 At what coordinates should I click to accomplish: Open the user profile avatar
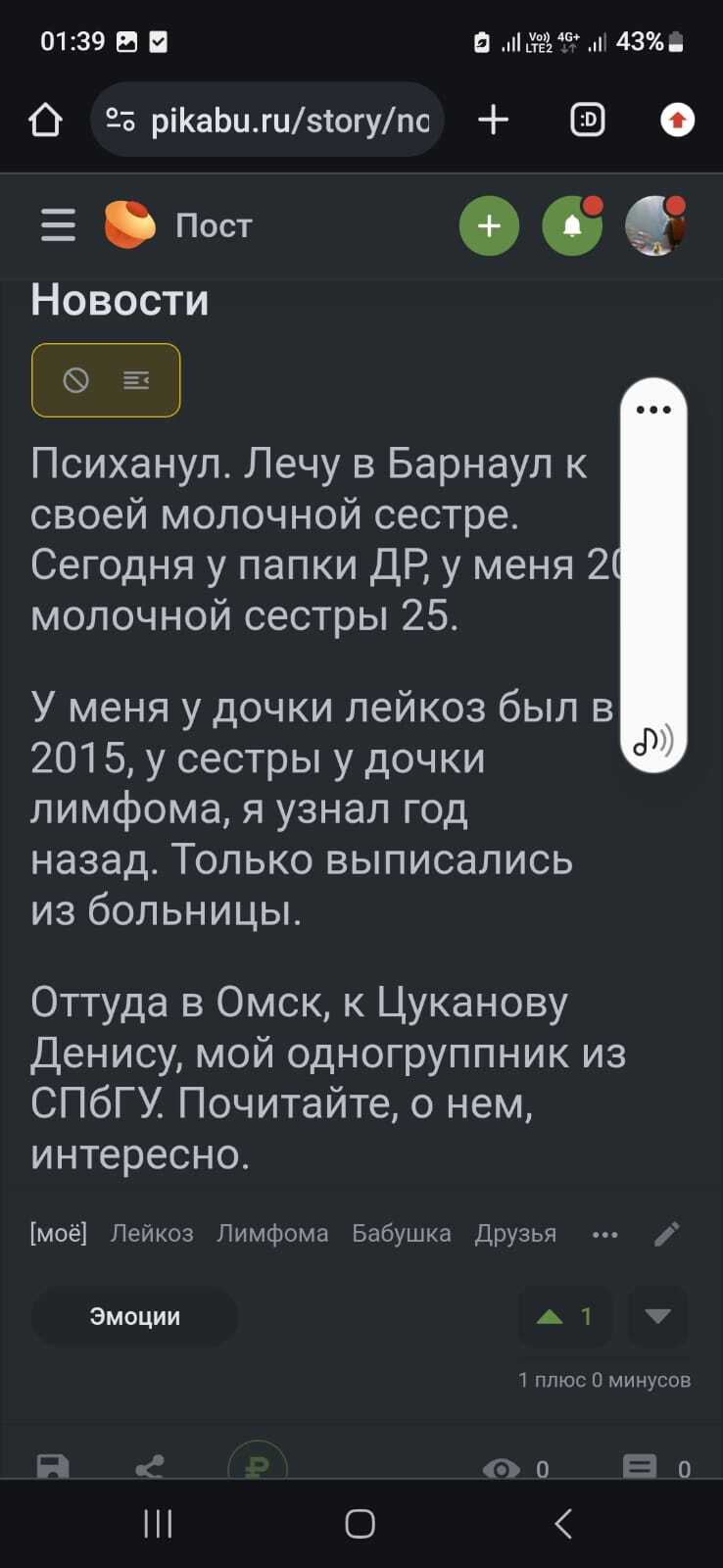coord(654,226)
